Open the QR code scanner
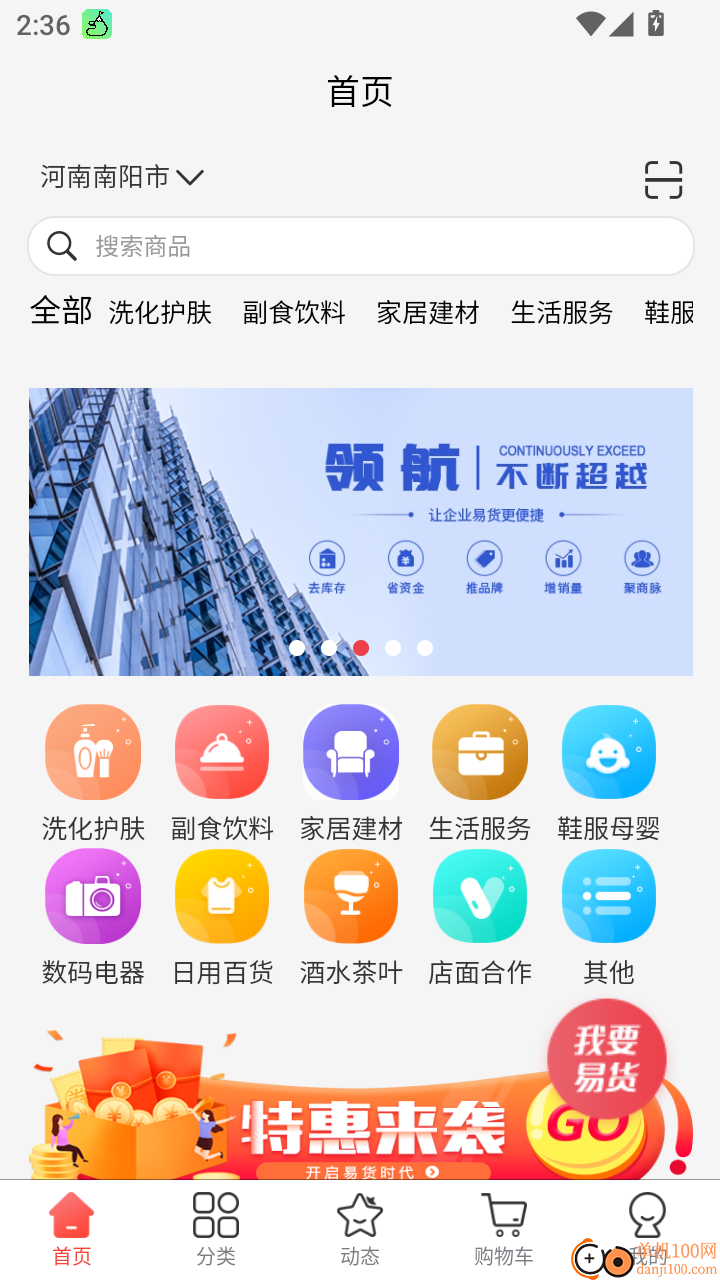Viewport: 720px width, 1280px height. click(x=663, y=179)
